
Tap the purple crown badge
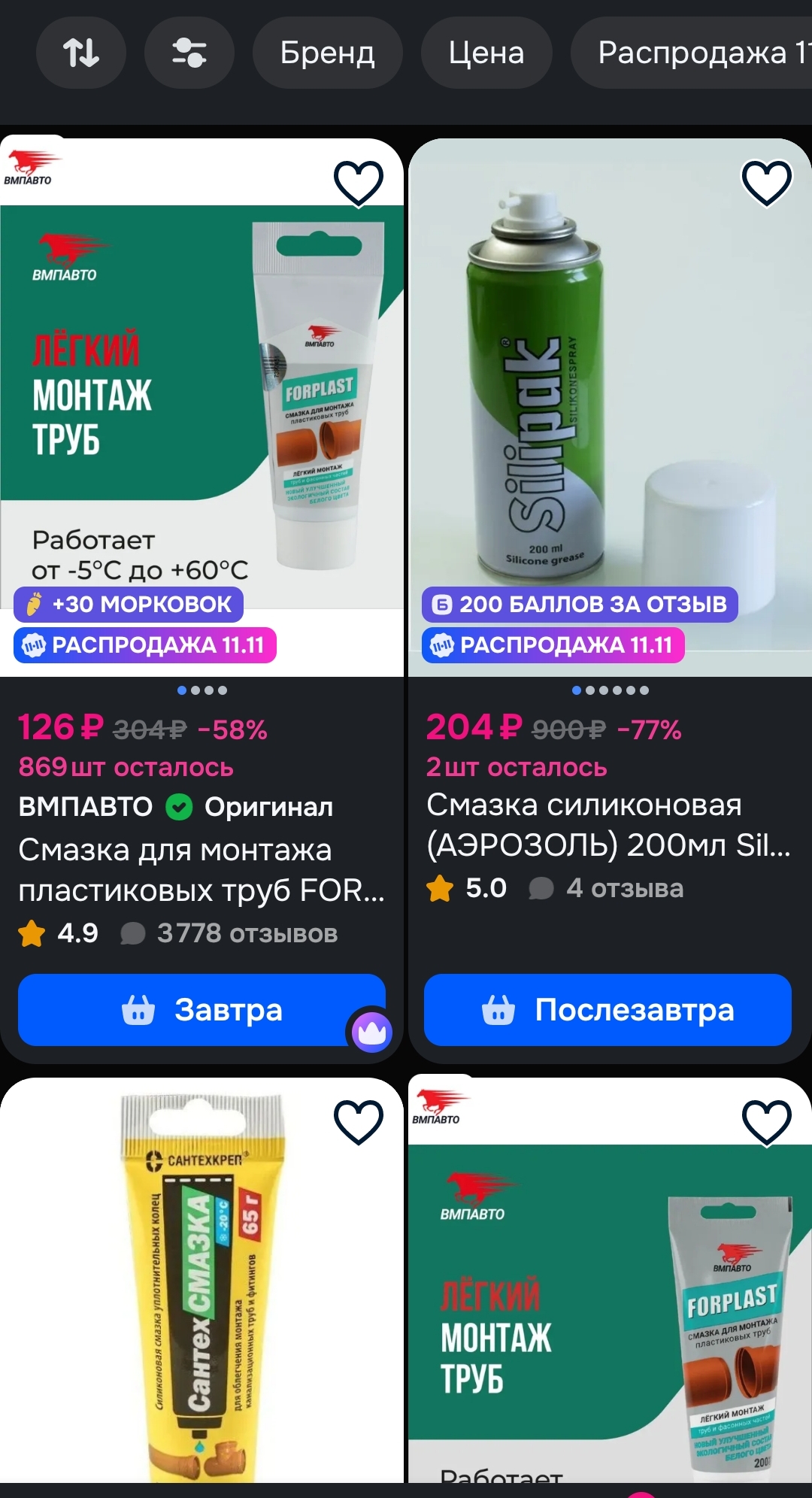point(372,1032)
